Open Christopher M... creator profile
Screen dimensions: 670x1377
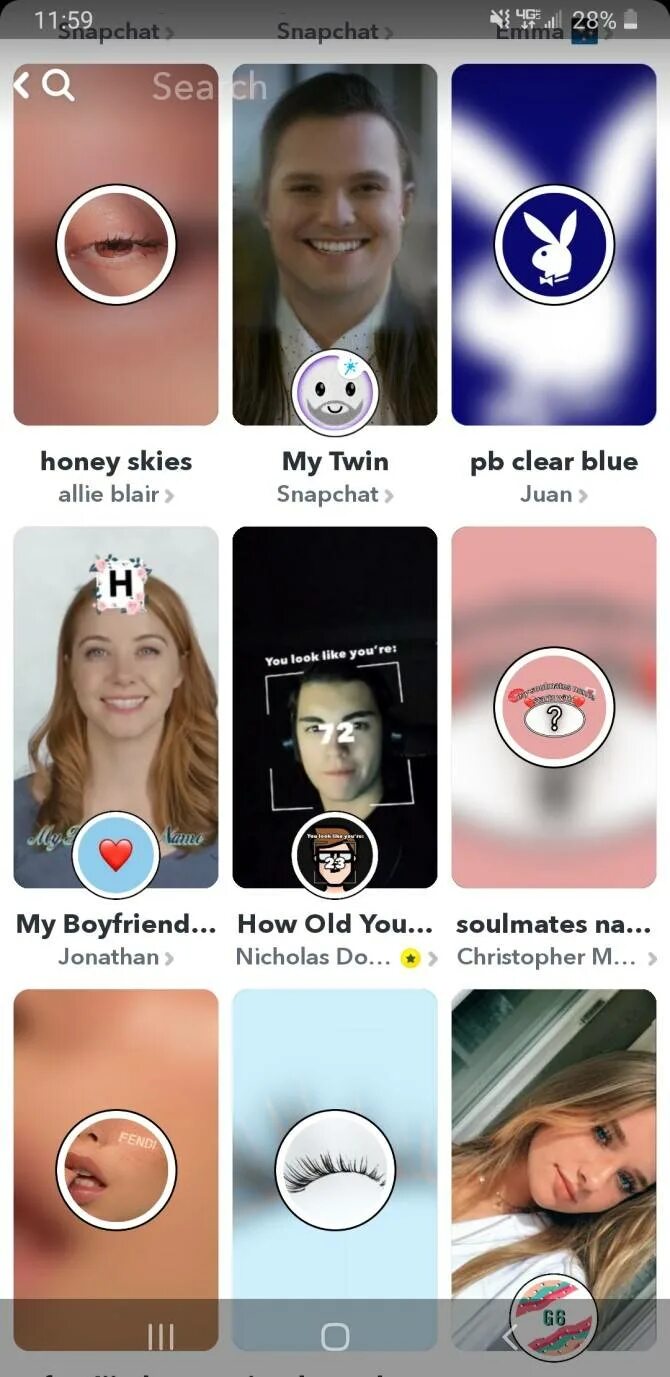[x=553, y=957]
